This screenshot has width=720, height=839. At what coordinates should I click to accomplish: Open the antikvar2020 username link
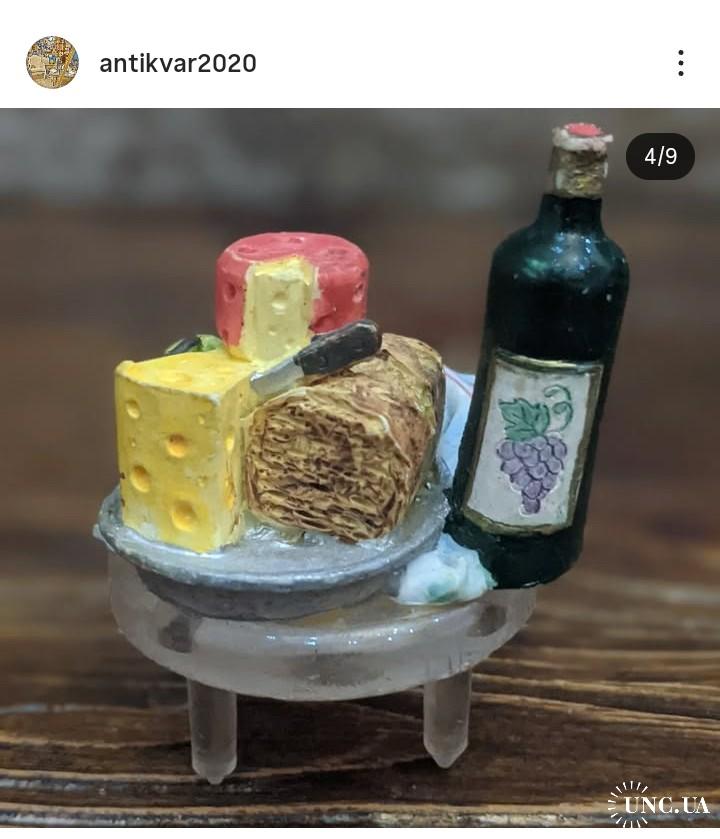point(177,63)
